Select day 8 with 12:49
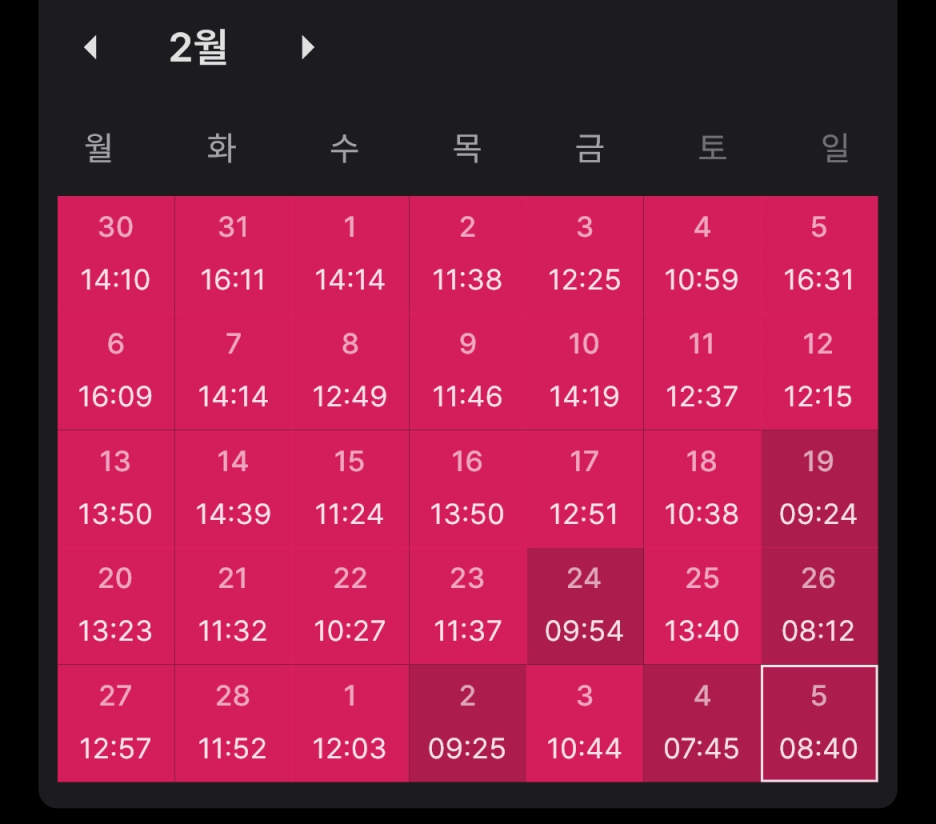The height and width of the screenshot is (824, 936). (x=350, y=371)
